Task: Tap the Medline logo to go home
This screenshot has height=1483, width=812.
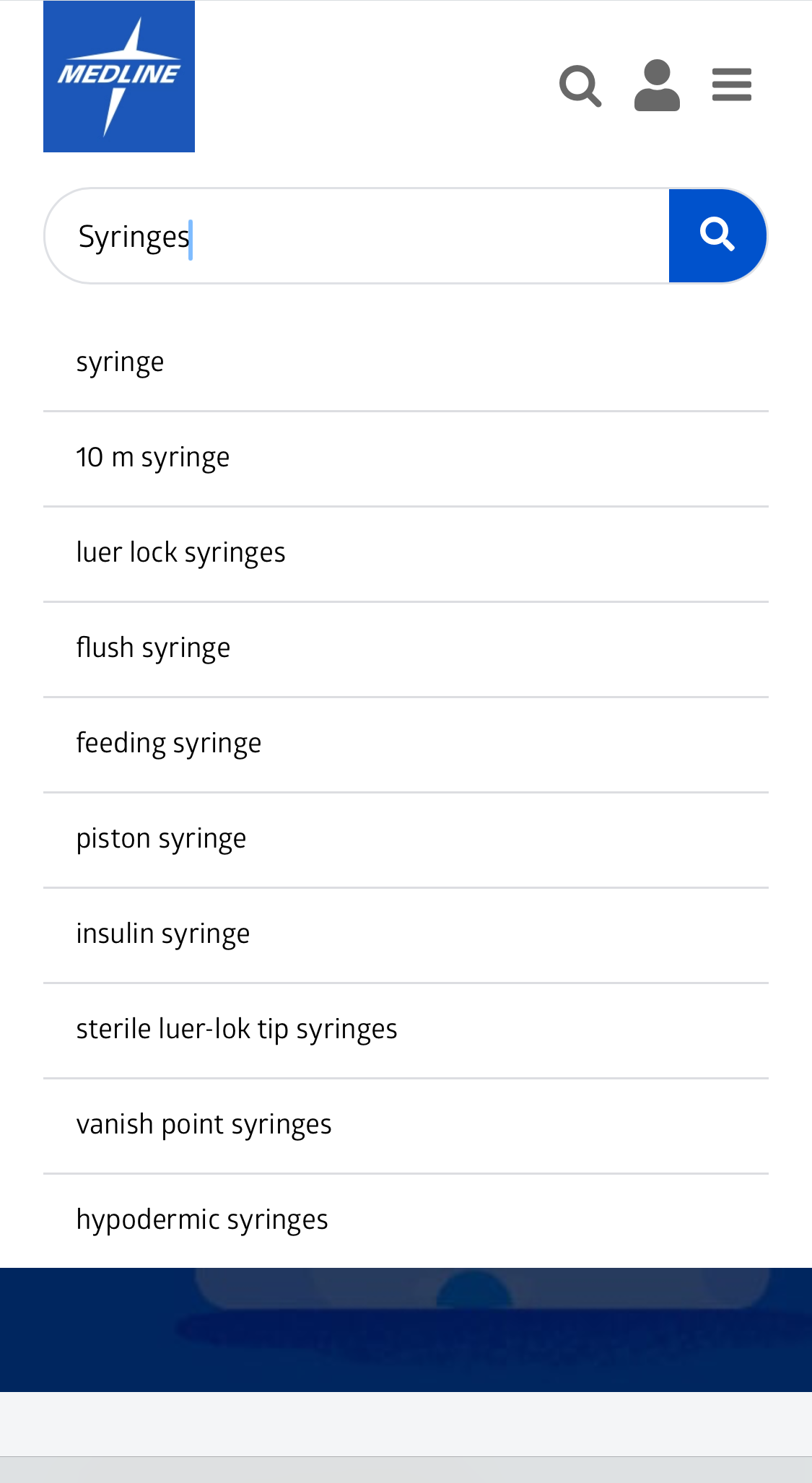Action: [x=119, y=77]
